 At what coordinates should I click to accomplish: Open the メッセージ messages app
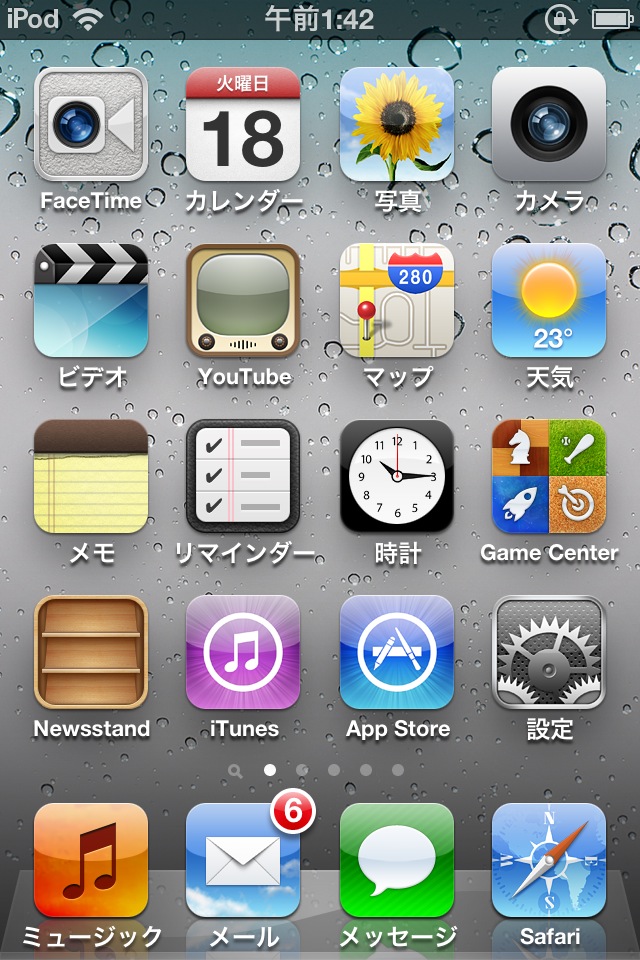(x=396, y=860)
